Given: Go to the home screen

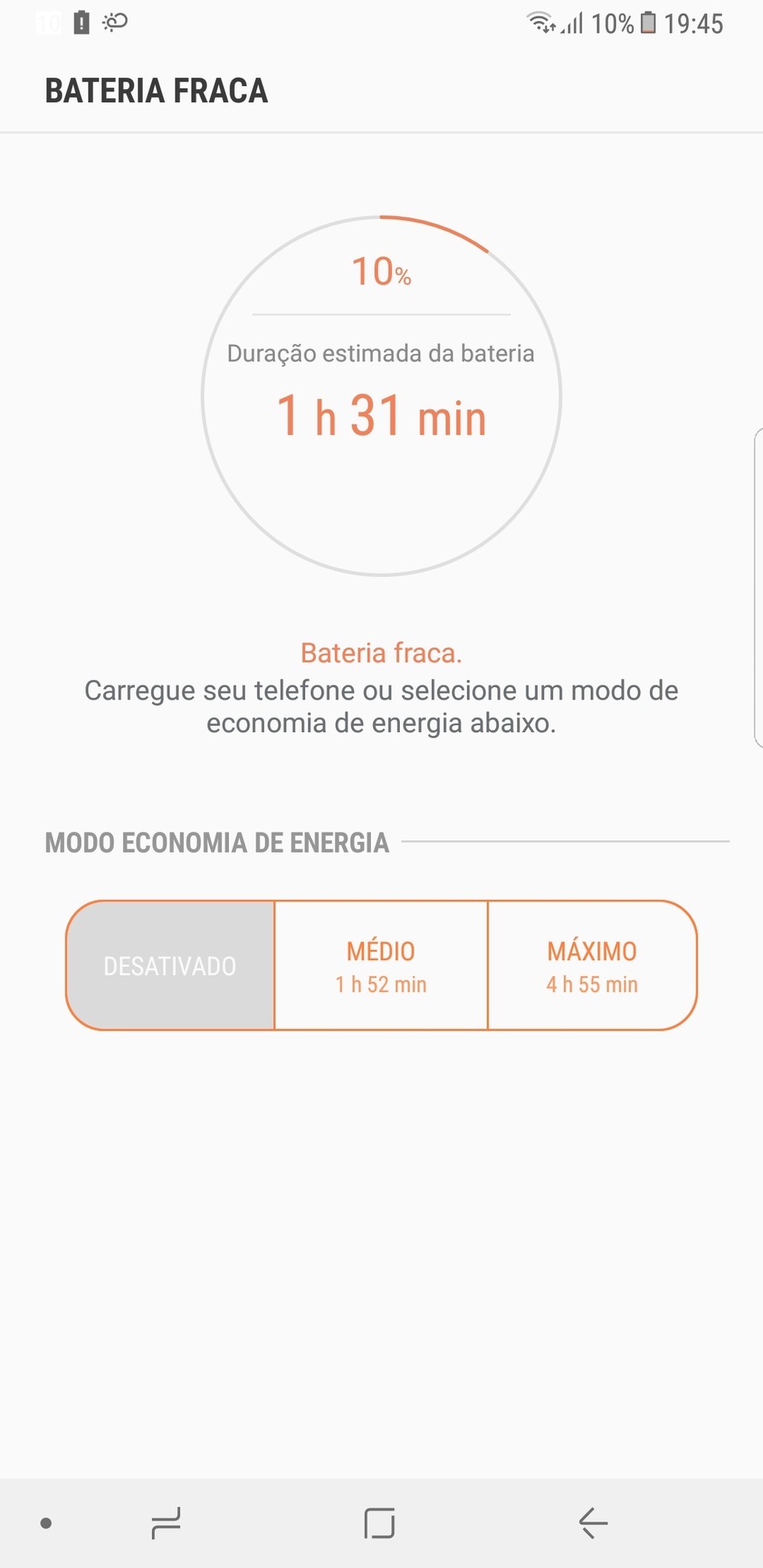Looking at the screenshot, I should pos(379,1523).
